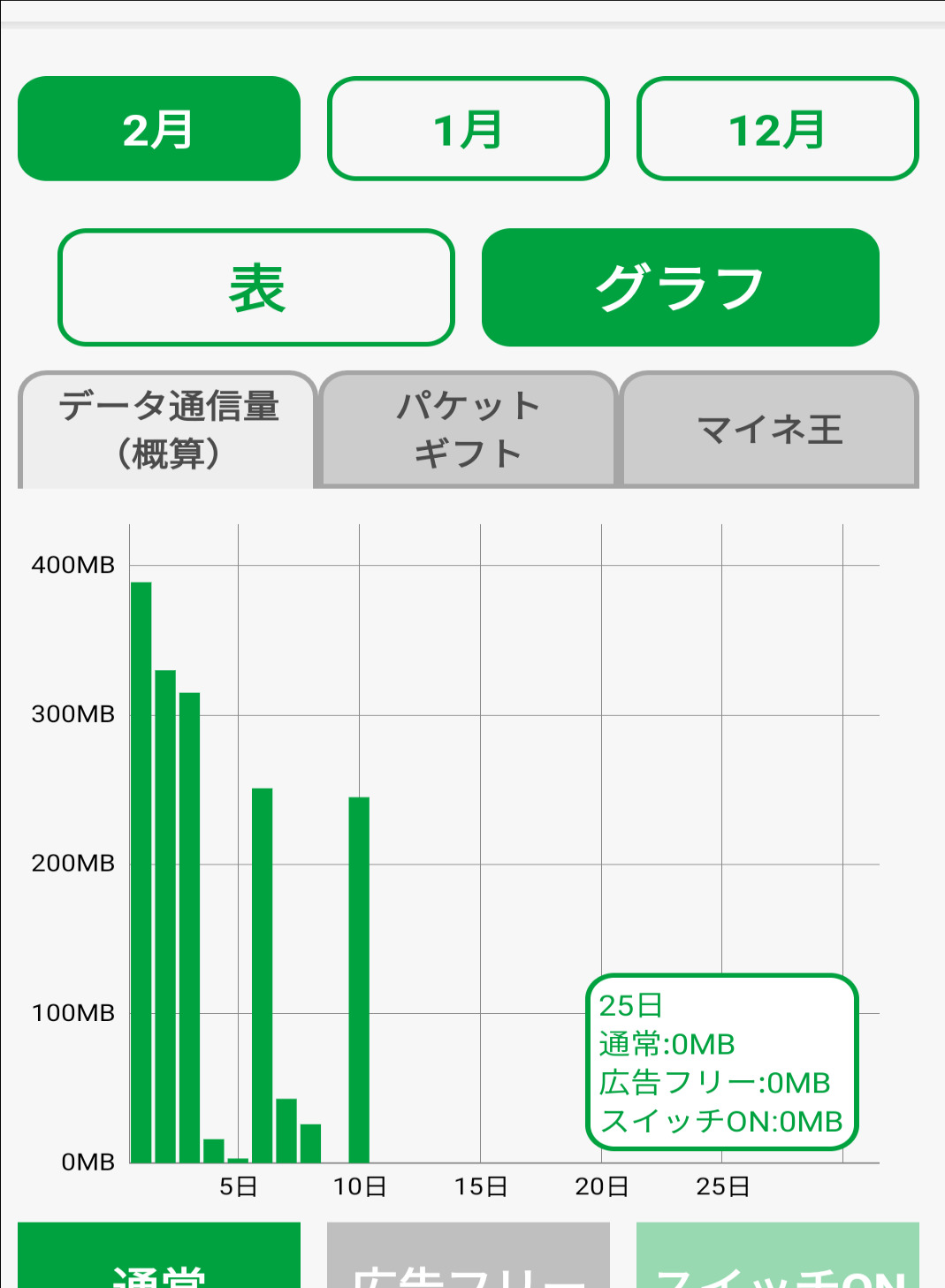Toggle the 広告フリー series button
Viewport: 945px width, 1288px height.
pos(469,1255)
